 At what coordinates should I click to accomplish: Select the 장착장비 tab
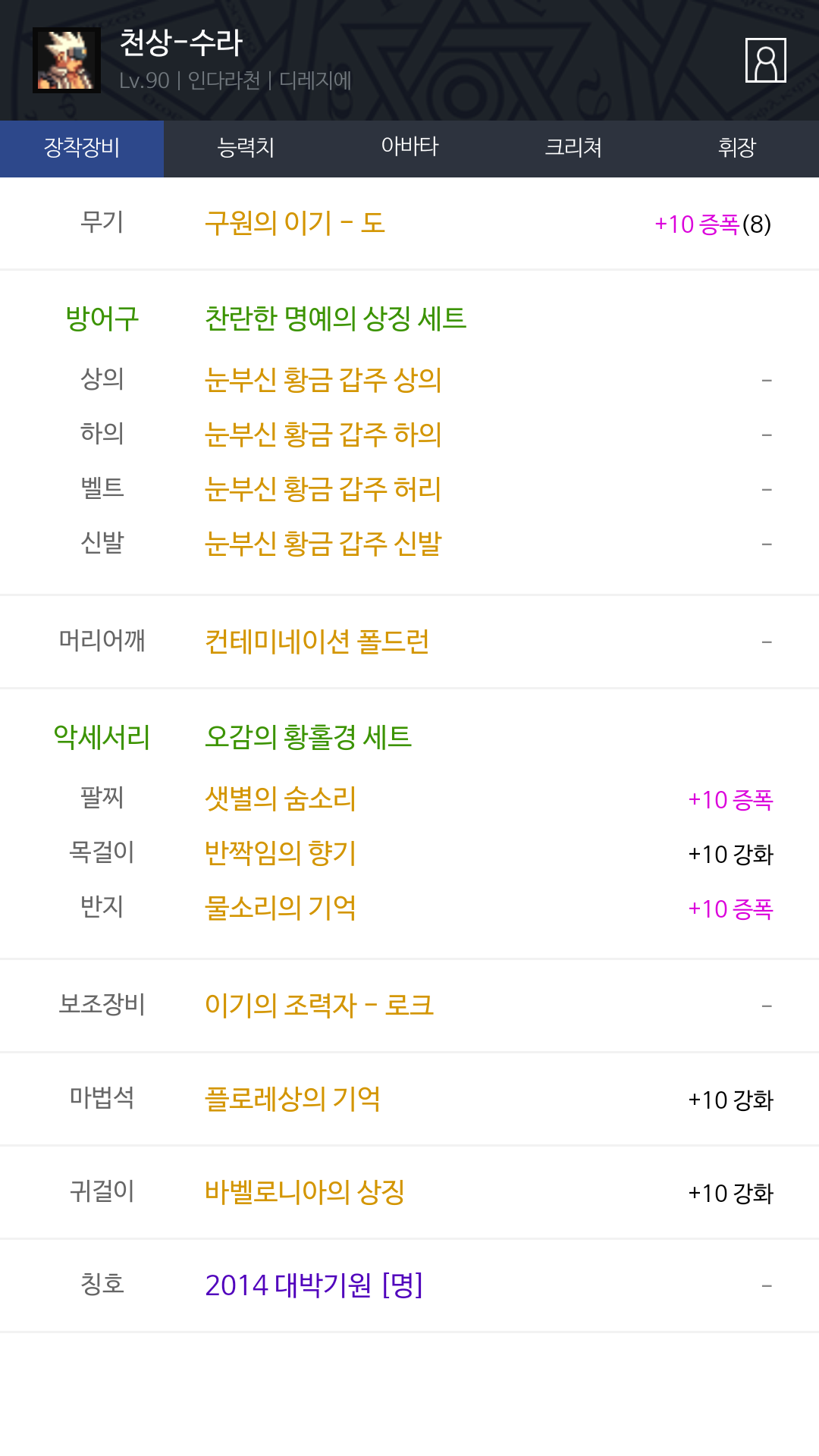click(82, 149)
